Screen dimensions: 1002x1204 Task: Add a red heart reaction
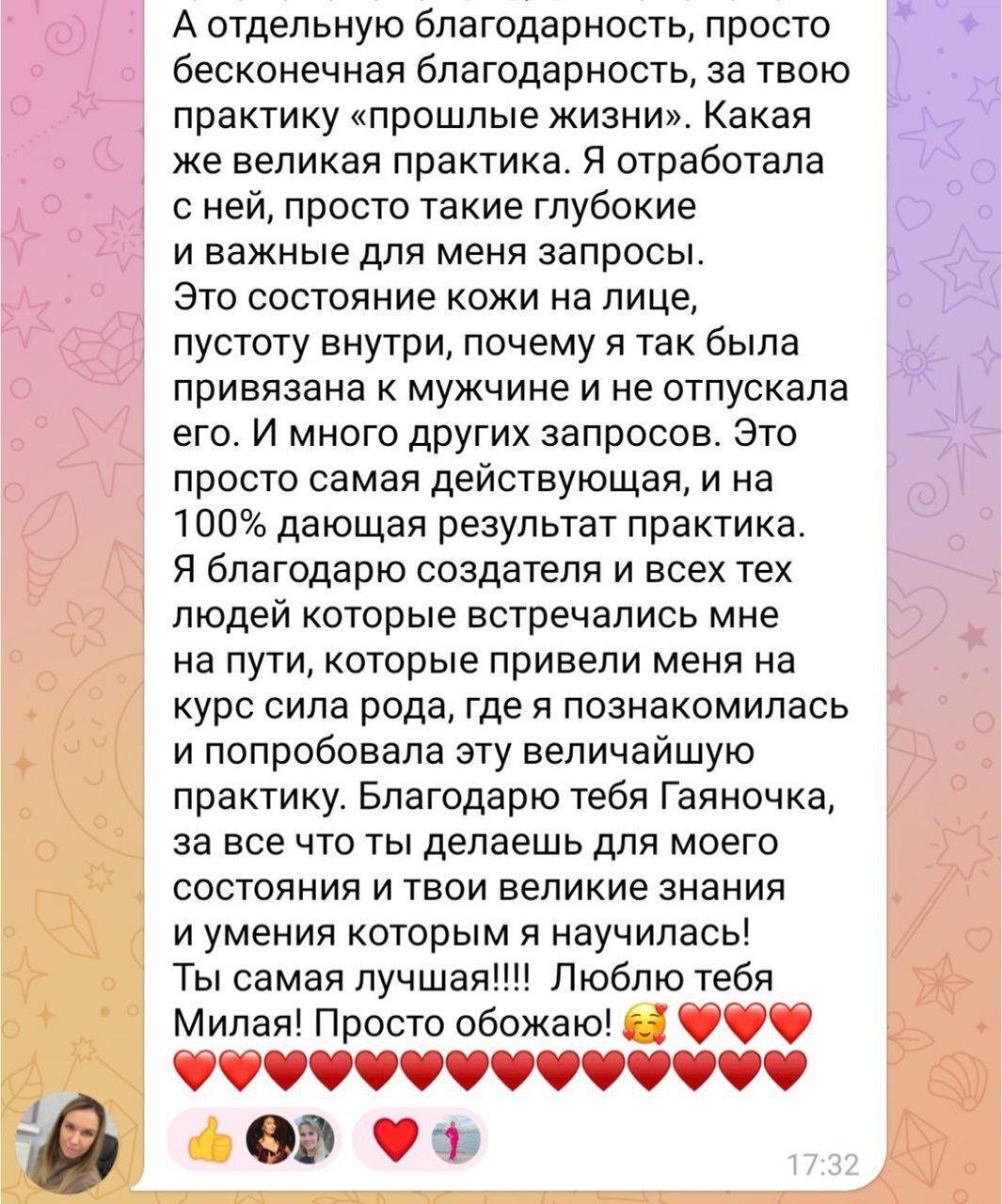pyautogui.click(x=393, y=1140)
